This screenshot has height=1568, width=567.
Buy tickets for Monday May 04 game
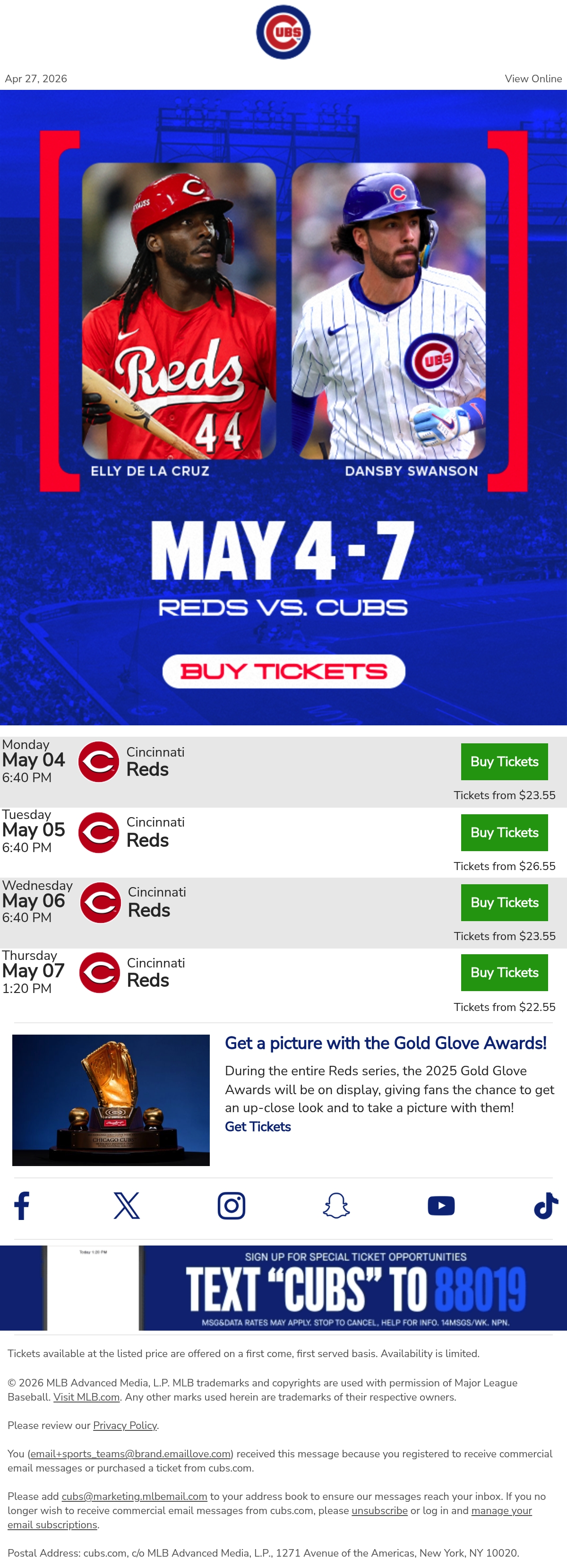(504, 761)
